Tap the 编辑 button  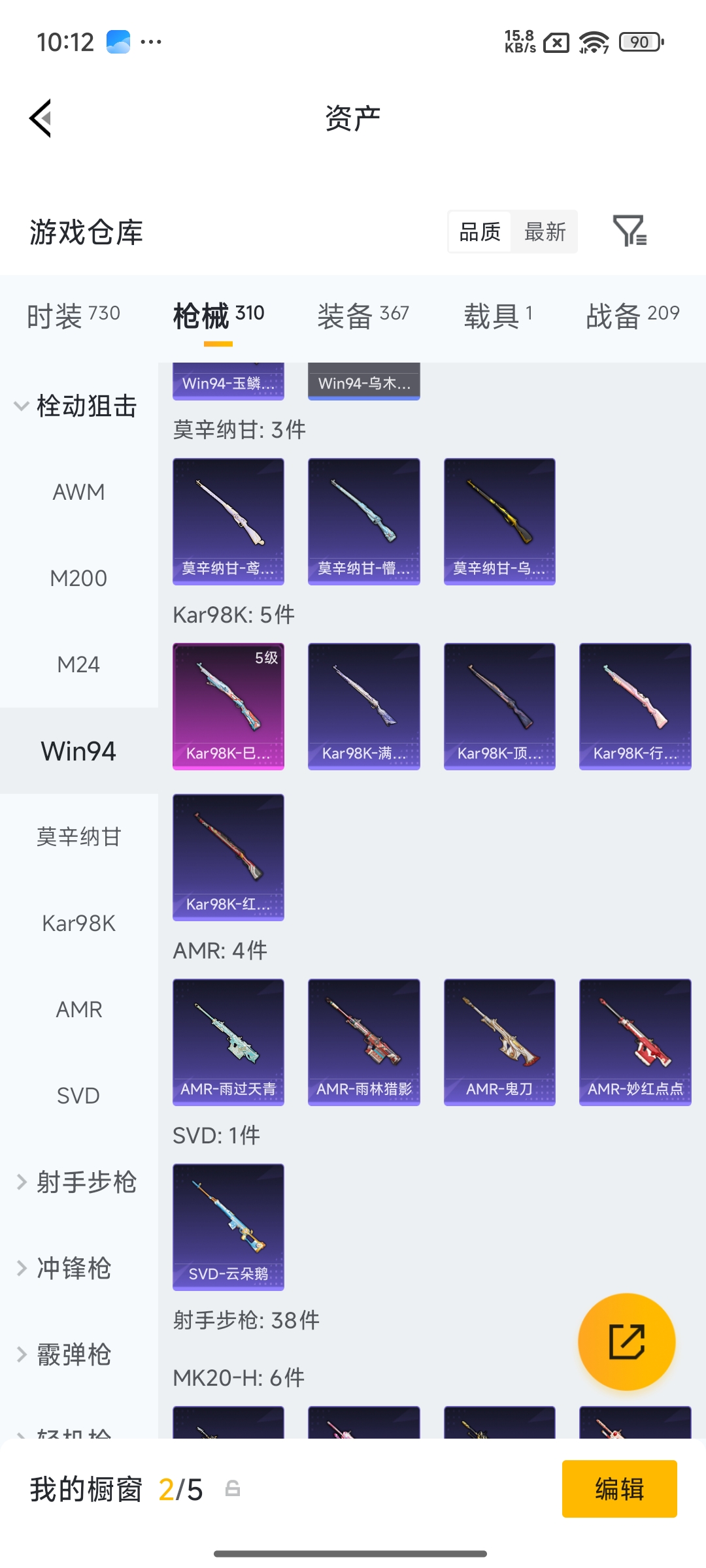click(x=619, y=1489)
